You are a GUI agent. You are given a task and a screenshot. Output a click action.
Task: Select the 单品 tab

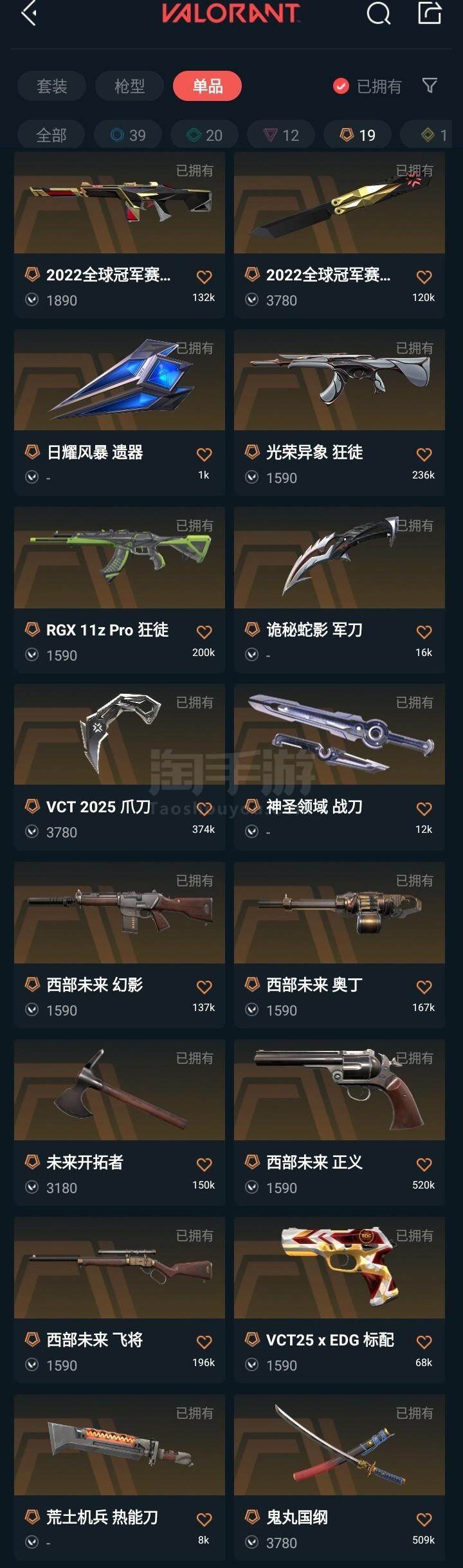pyautogui.click(x=207, y=86)
